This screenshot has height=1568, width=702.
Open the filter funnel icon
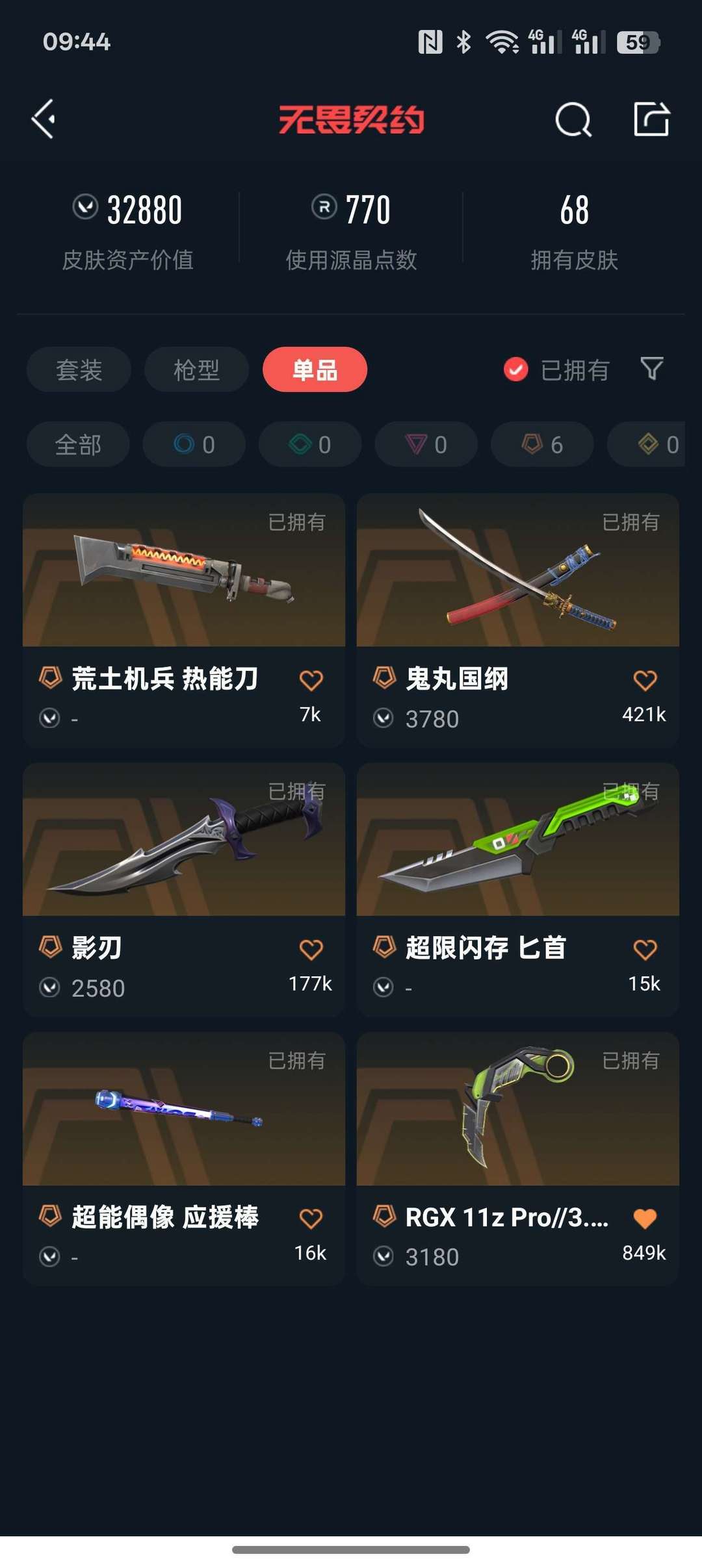coord(652,369)
